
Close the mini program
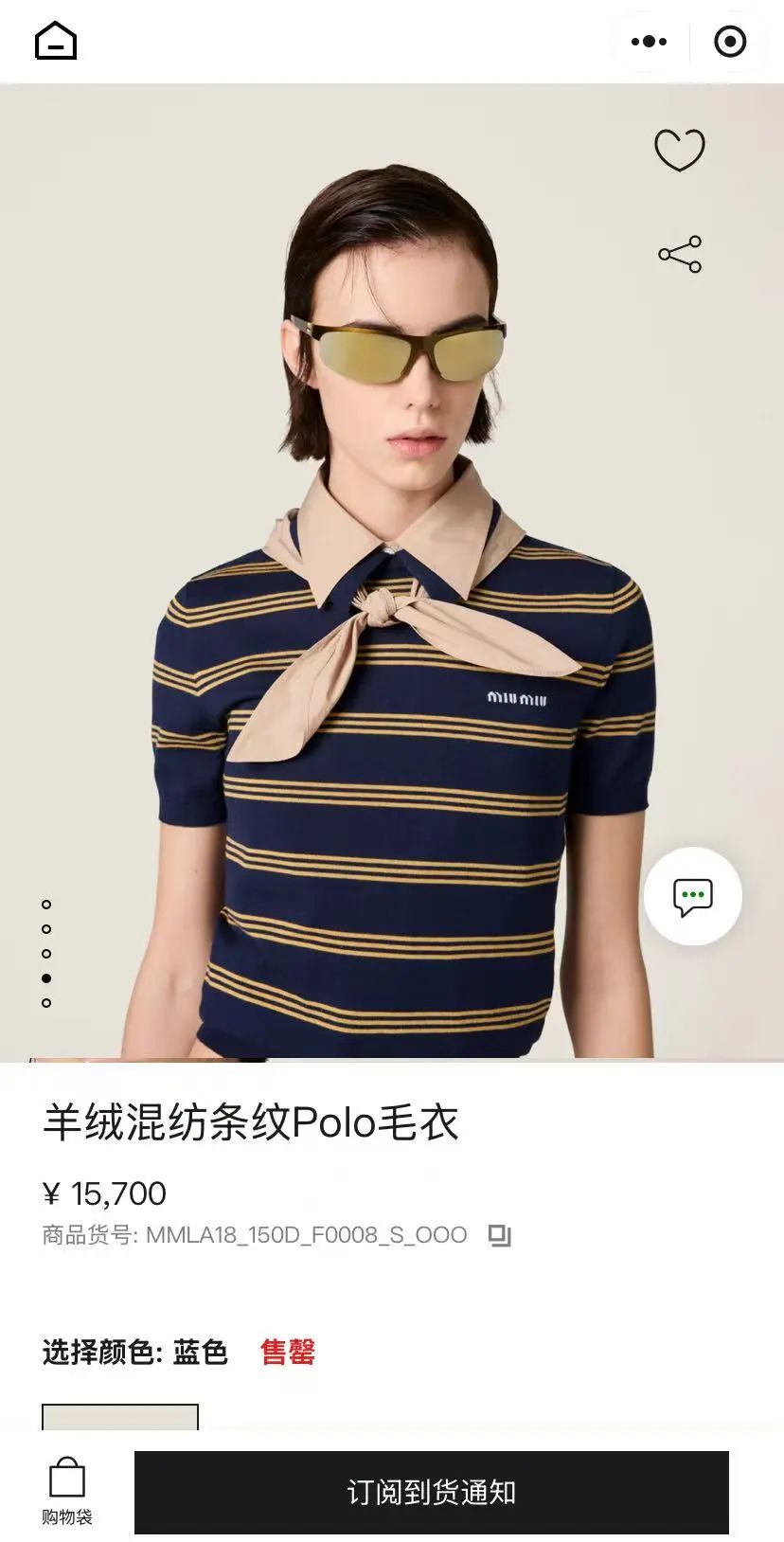[x=730, y=42]
